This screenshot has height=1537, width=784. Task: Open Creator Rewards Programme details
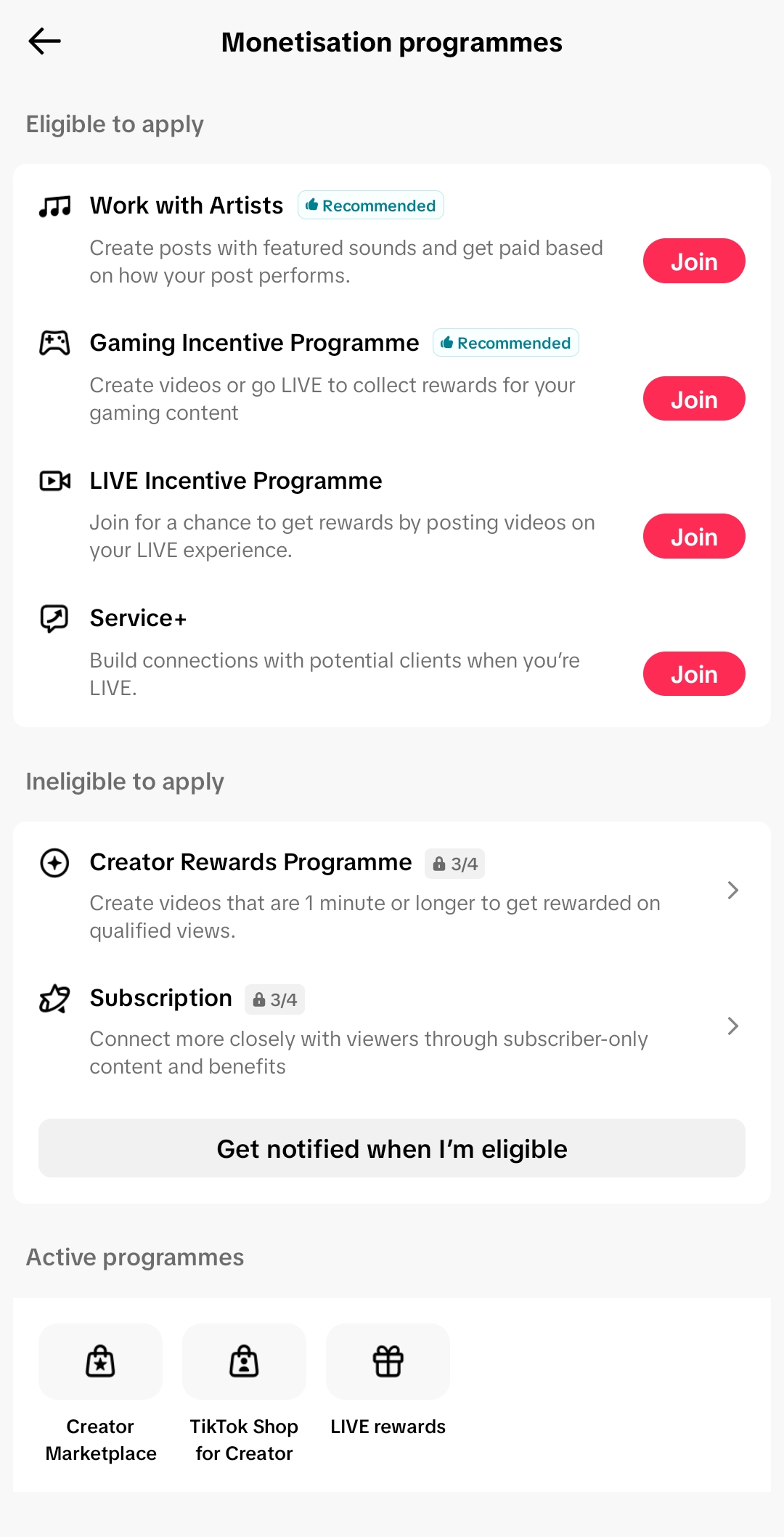click(392, 891)
